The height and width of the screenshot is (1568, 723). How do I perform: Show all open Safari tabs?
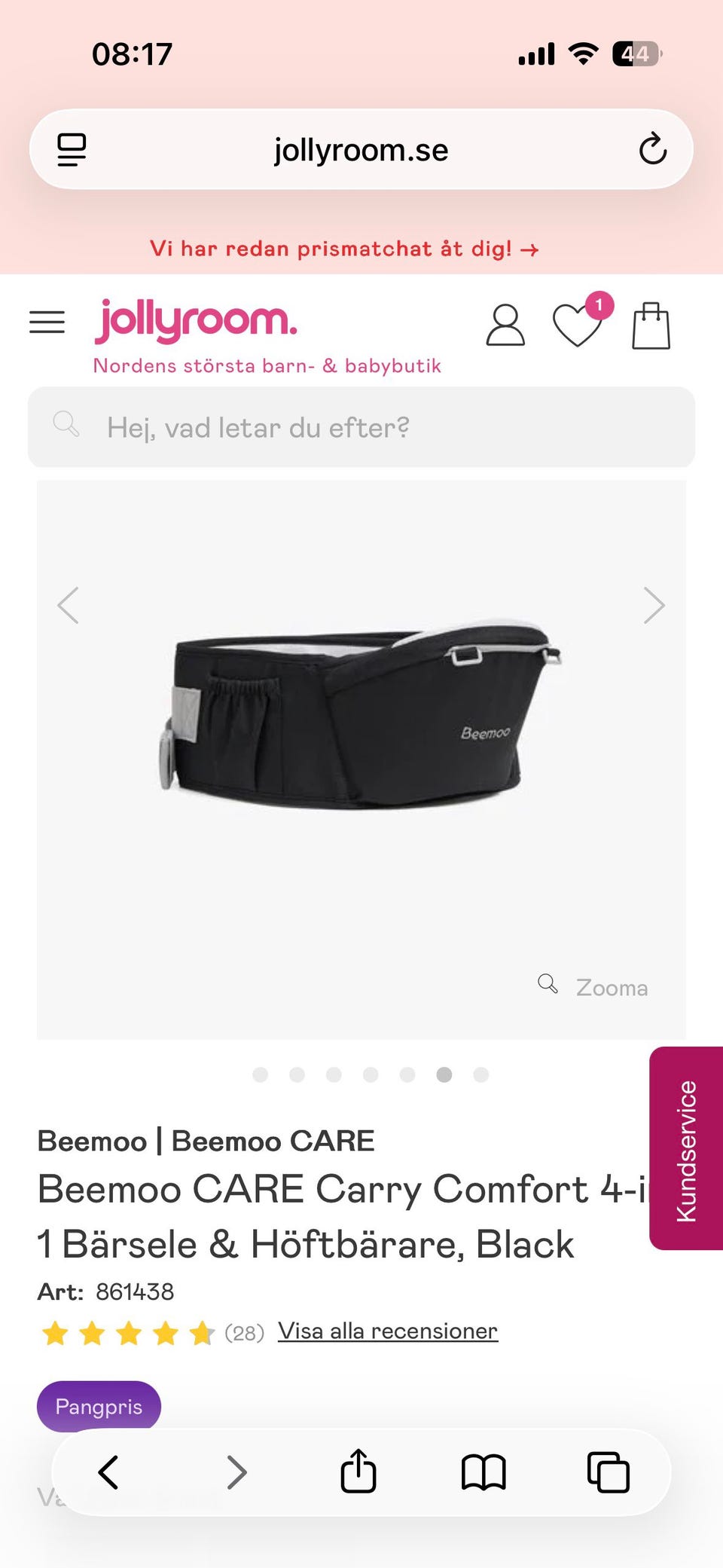tap(608, 1472)
